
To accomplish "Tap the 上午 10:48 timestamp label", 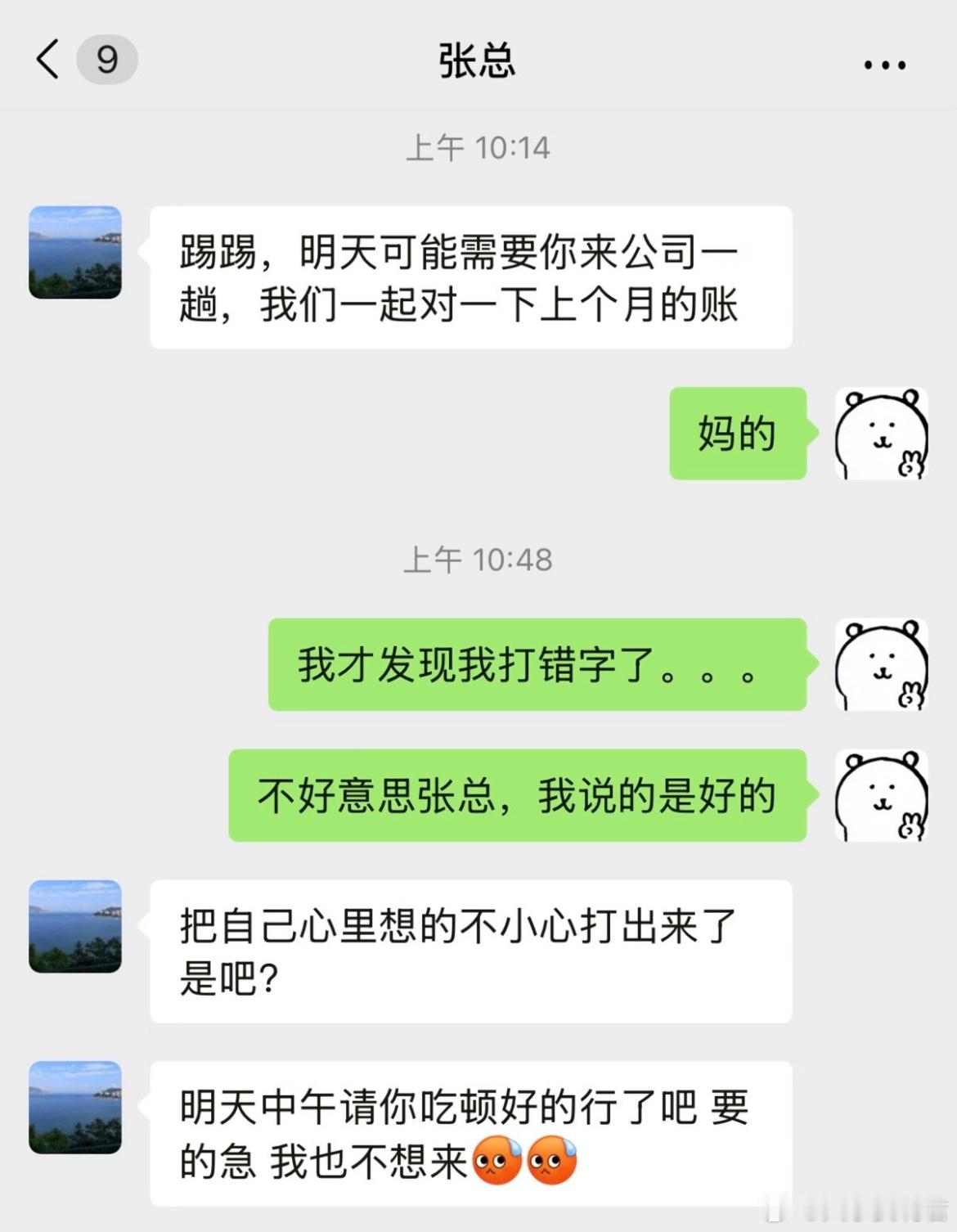I will click(x=478, y=560).
